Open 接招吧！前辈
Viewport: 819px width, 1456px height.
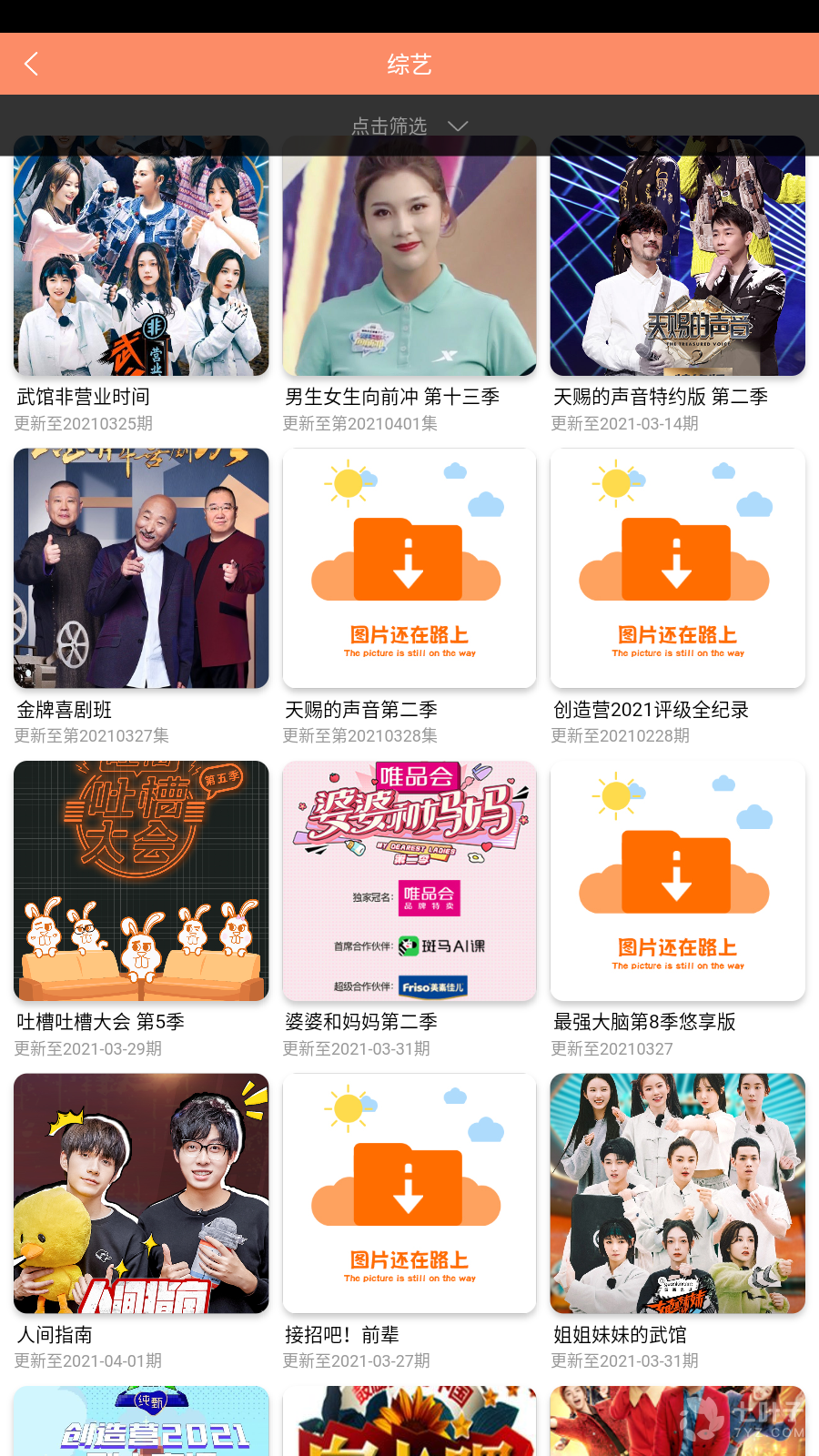[x=409, y=1223]
